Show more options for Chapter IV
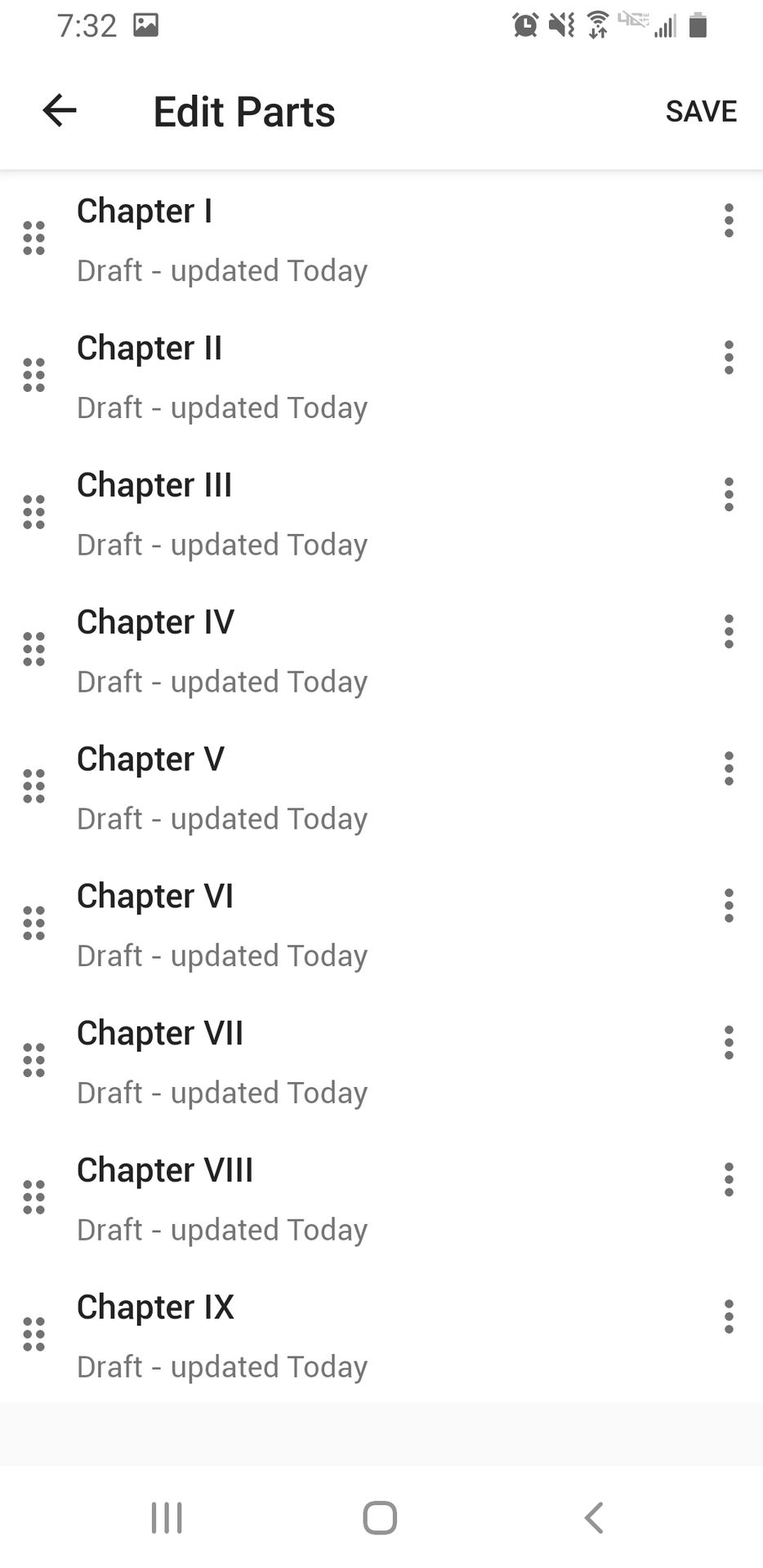This screenshot has height=1568, width=763. click(x=729, y=632)
